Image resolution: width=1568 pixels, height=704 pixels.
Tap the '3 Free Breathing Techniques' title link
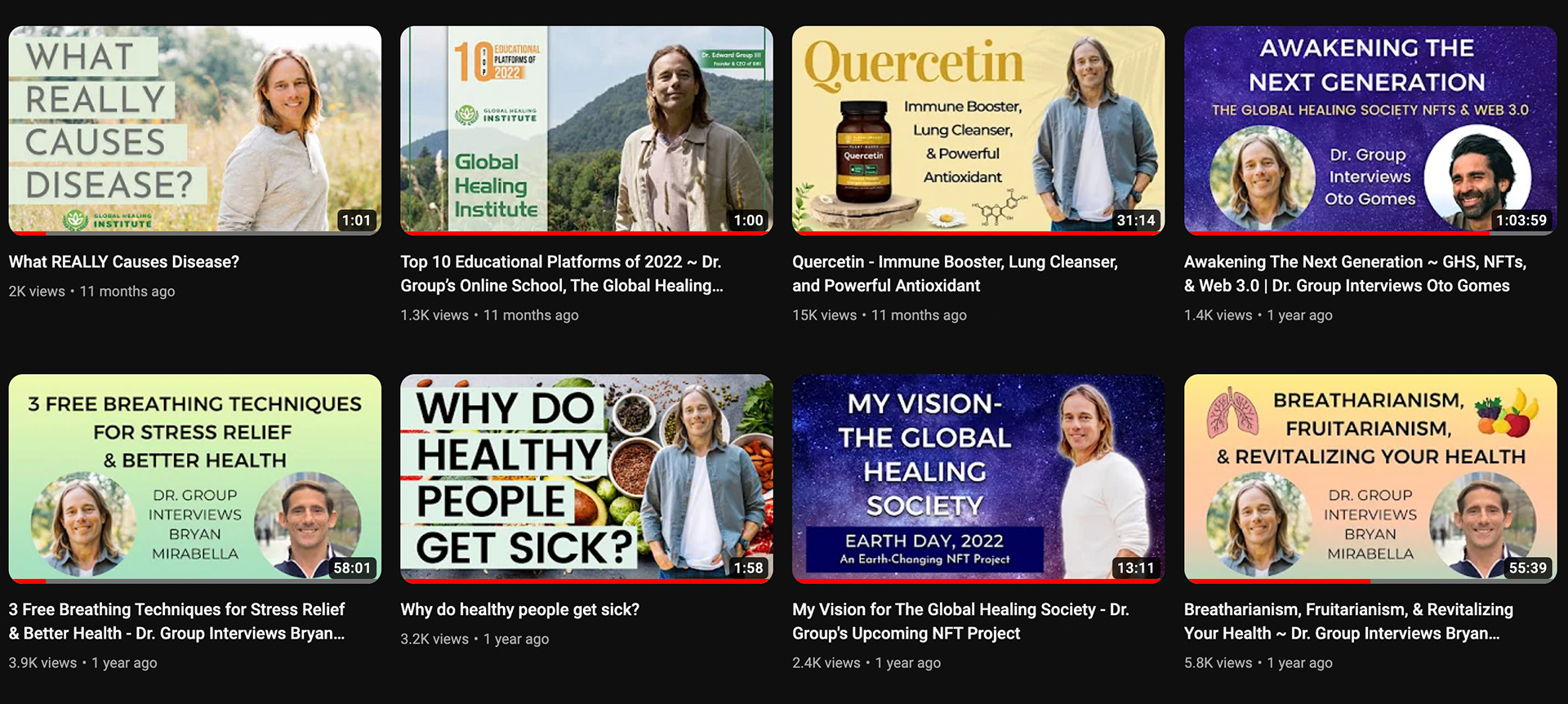point(176,622)
